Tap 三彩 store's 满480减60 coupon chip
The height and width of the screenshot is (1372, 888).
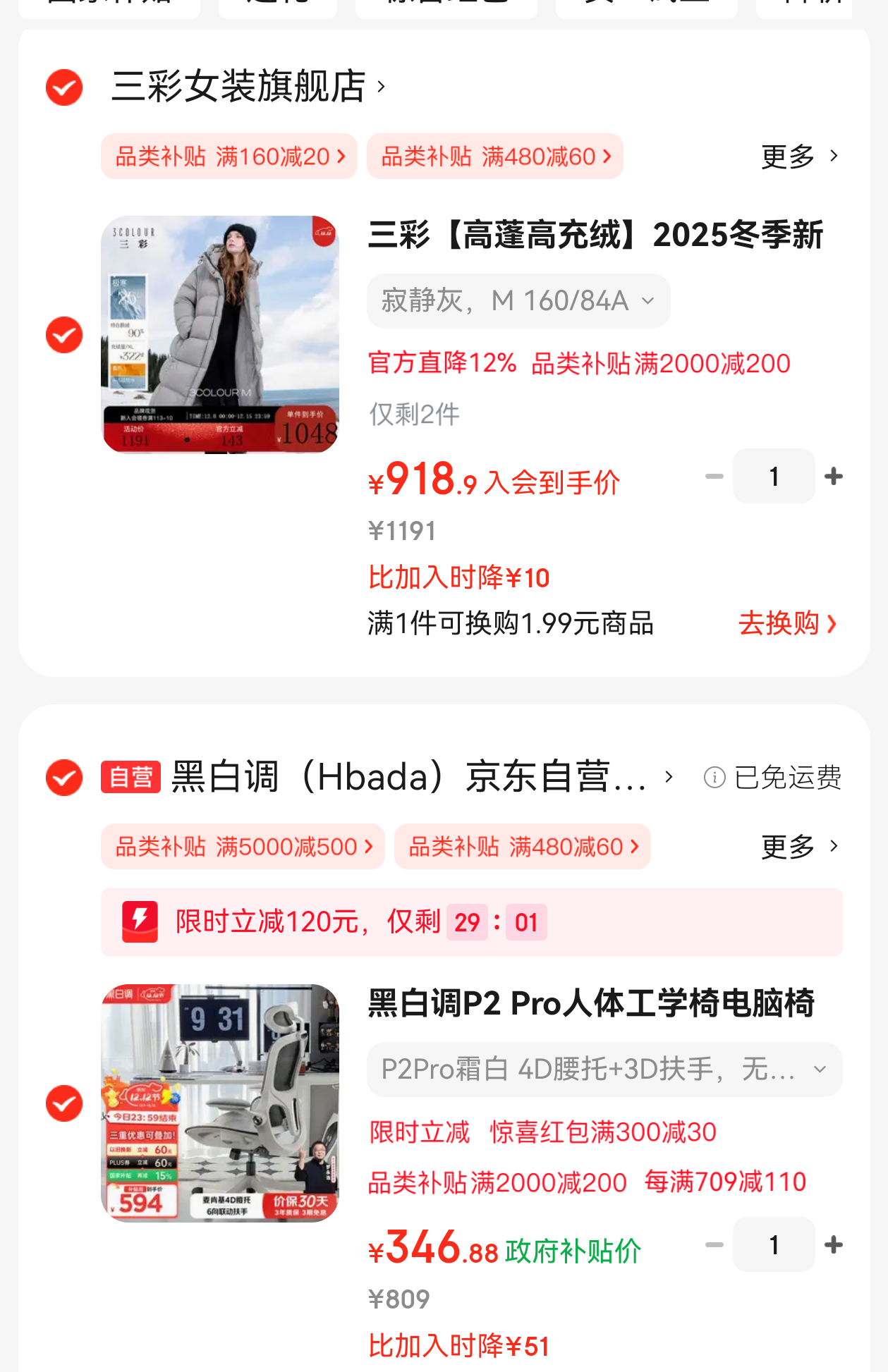pos(495,157)
